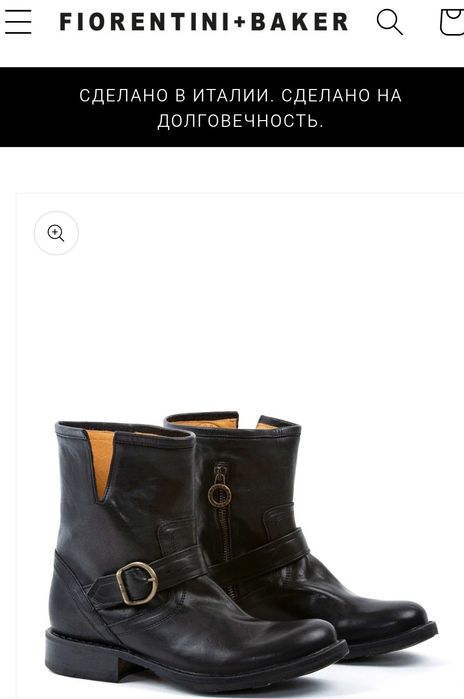The height and width of the screenshot is (699, 464).
Task: Open the search magnifier icon
Action: point(390,22)
